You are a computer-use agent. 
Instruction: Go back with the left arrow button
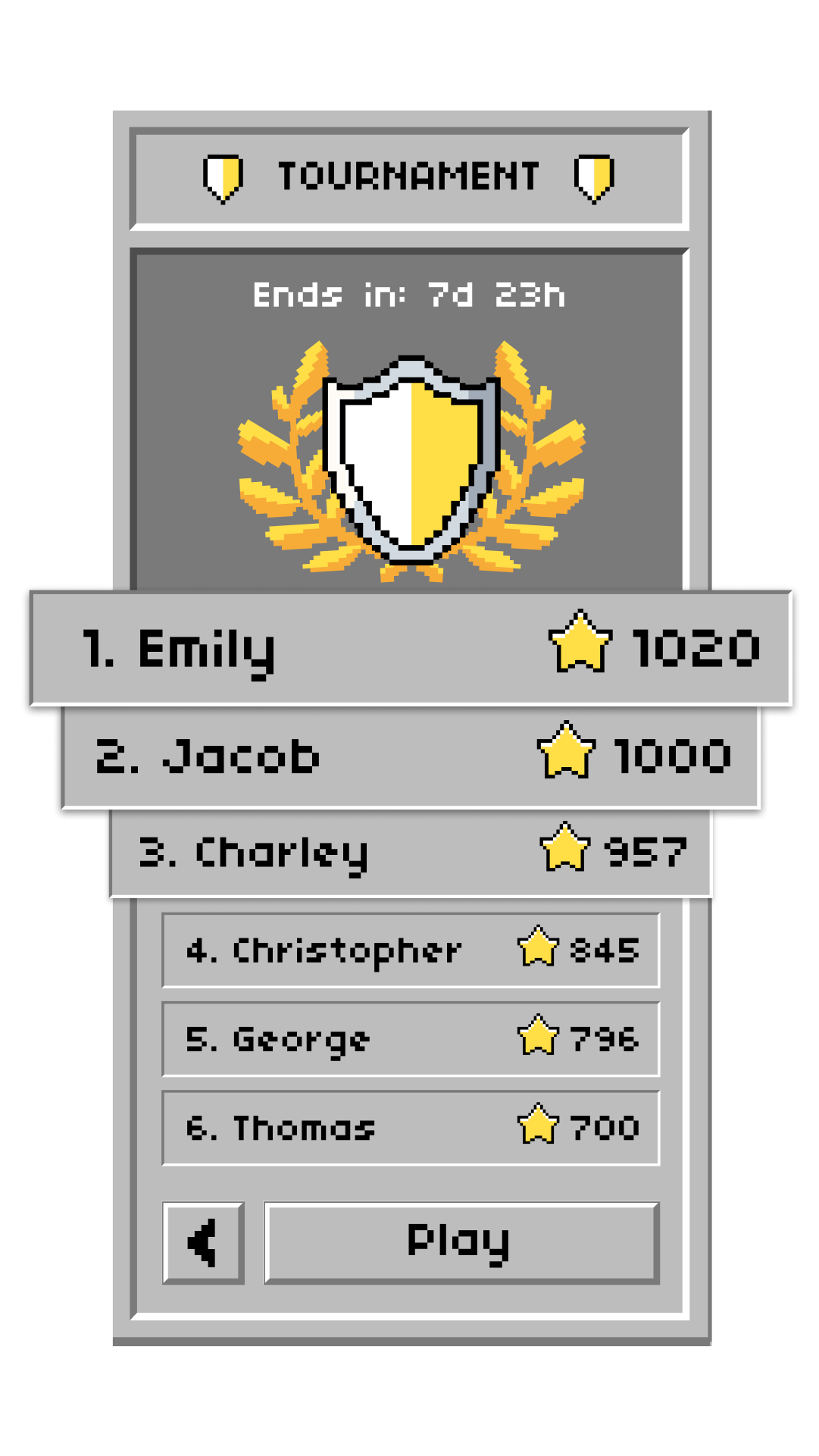203,1242
